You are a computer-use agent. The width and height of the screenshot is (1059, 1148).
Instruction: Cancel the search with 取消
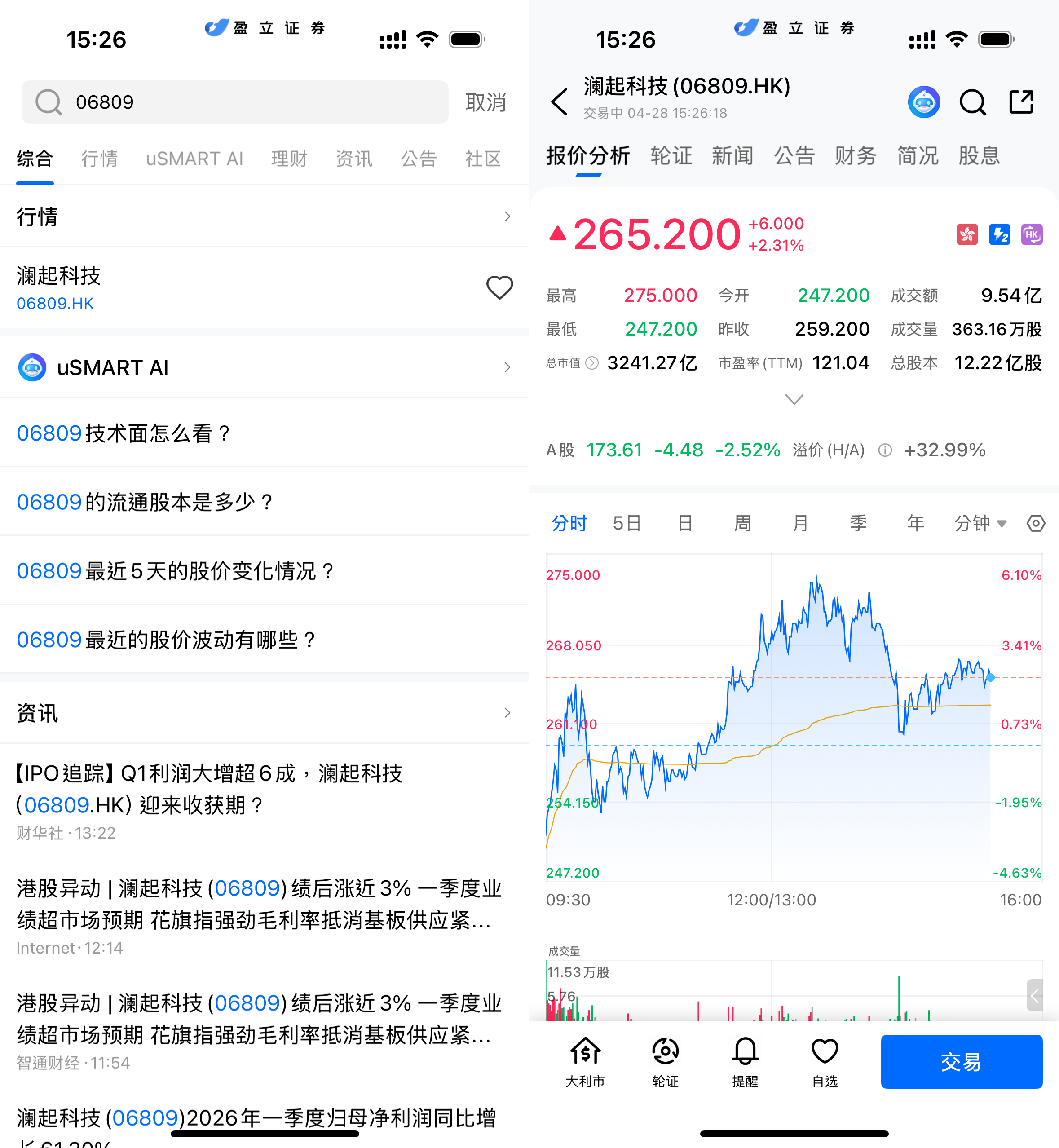point(485,102)
